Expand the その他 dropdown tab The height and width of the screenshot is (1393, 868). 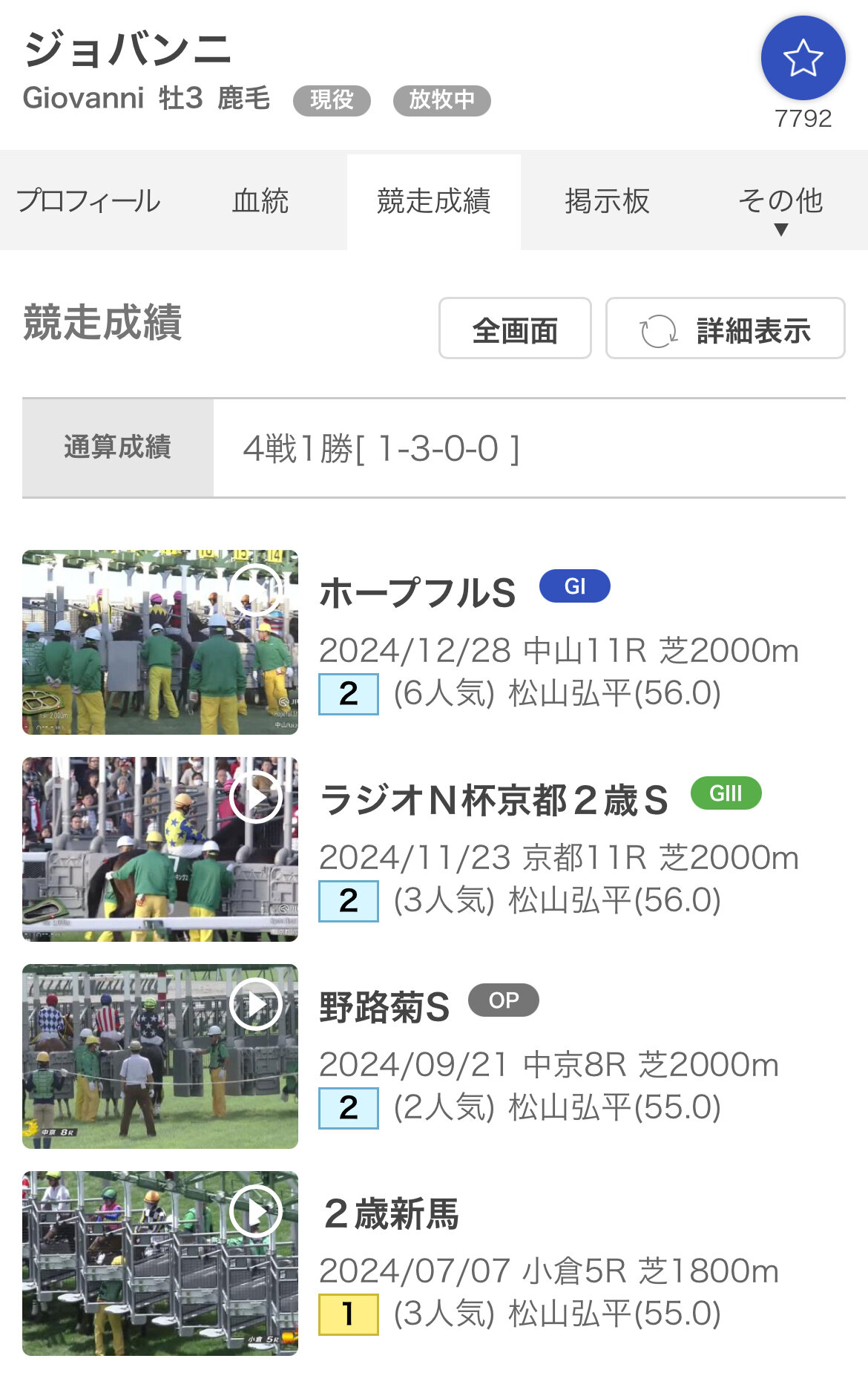(x=780, y=207)
